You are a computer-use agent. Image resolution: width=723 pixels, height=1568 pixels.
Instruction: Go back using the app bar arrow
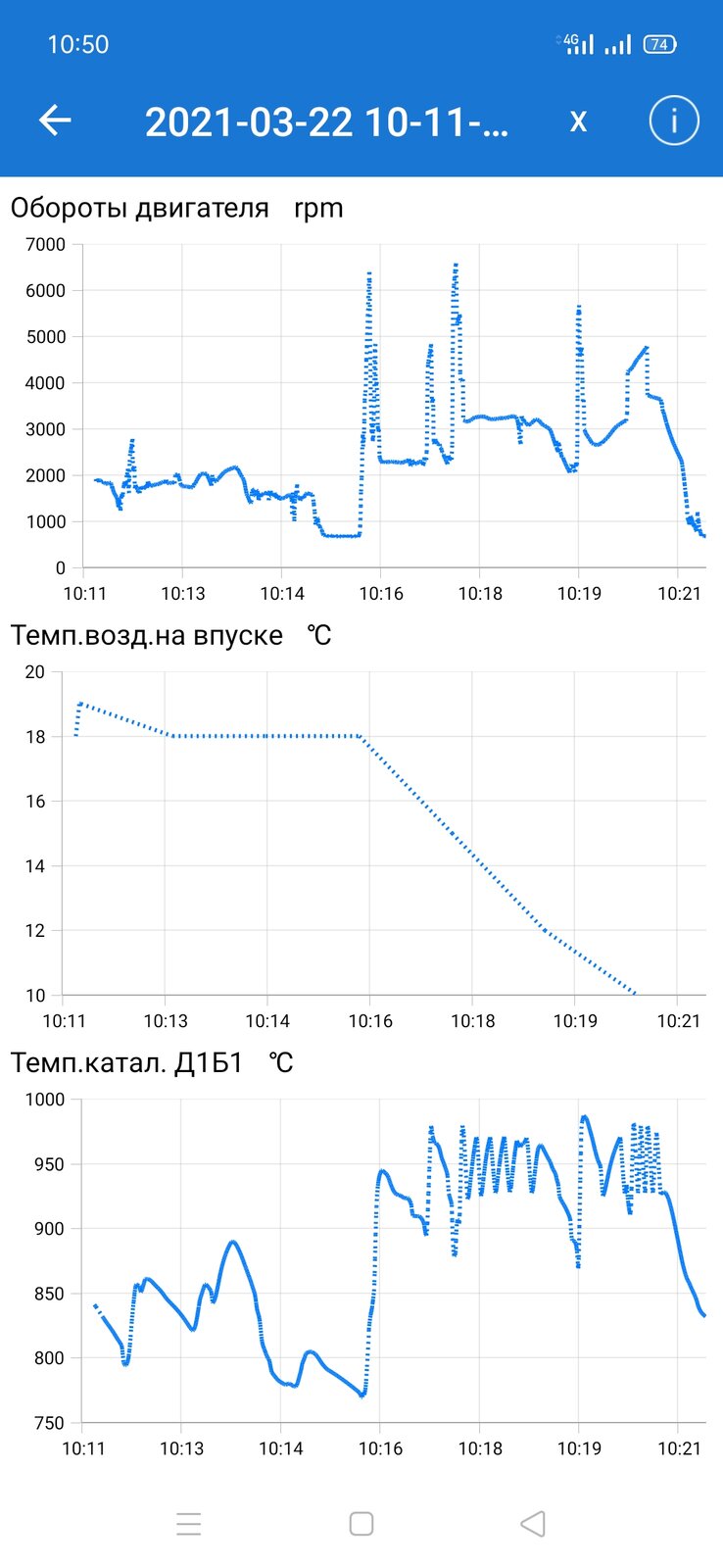[x=55, y=121]
